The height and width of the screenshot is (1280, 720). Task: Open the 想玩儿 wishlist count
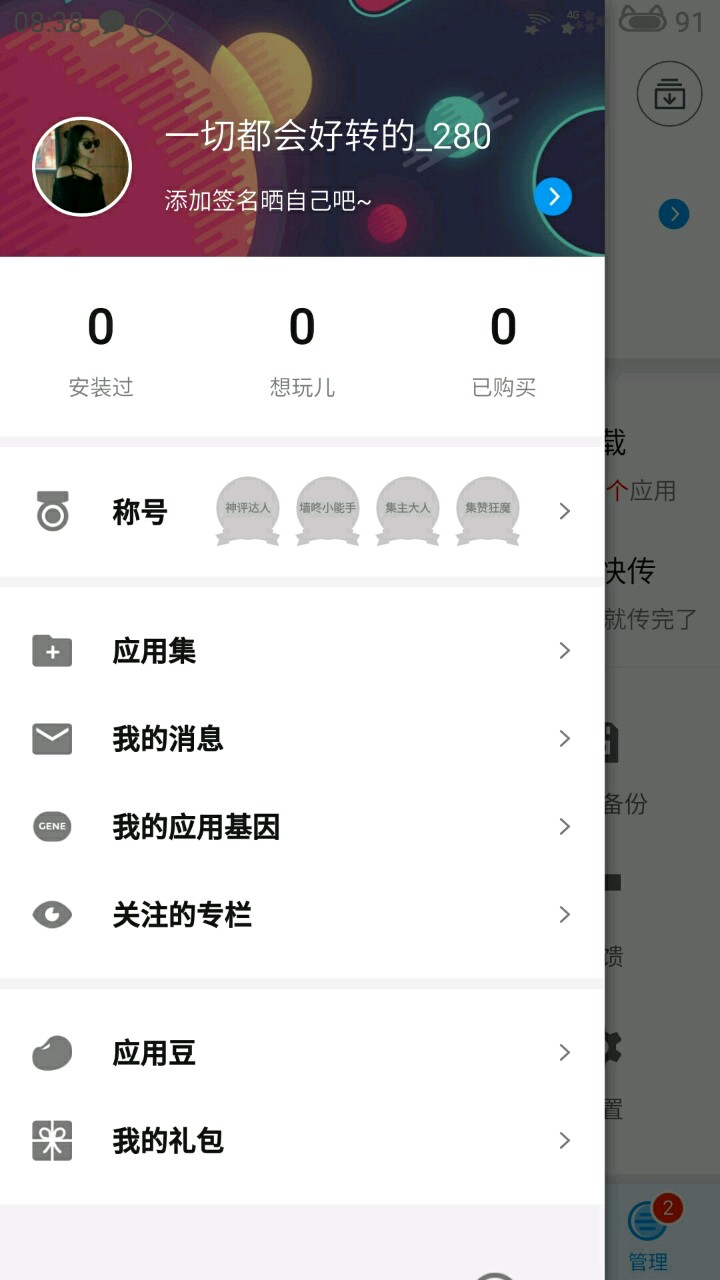[x=302, y=351]
